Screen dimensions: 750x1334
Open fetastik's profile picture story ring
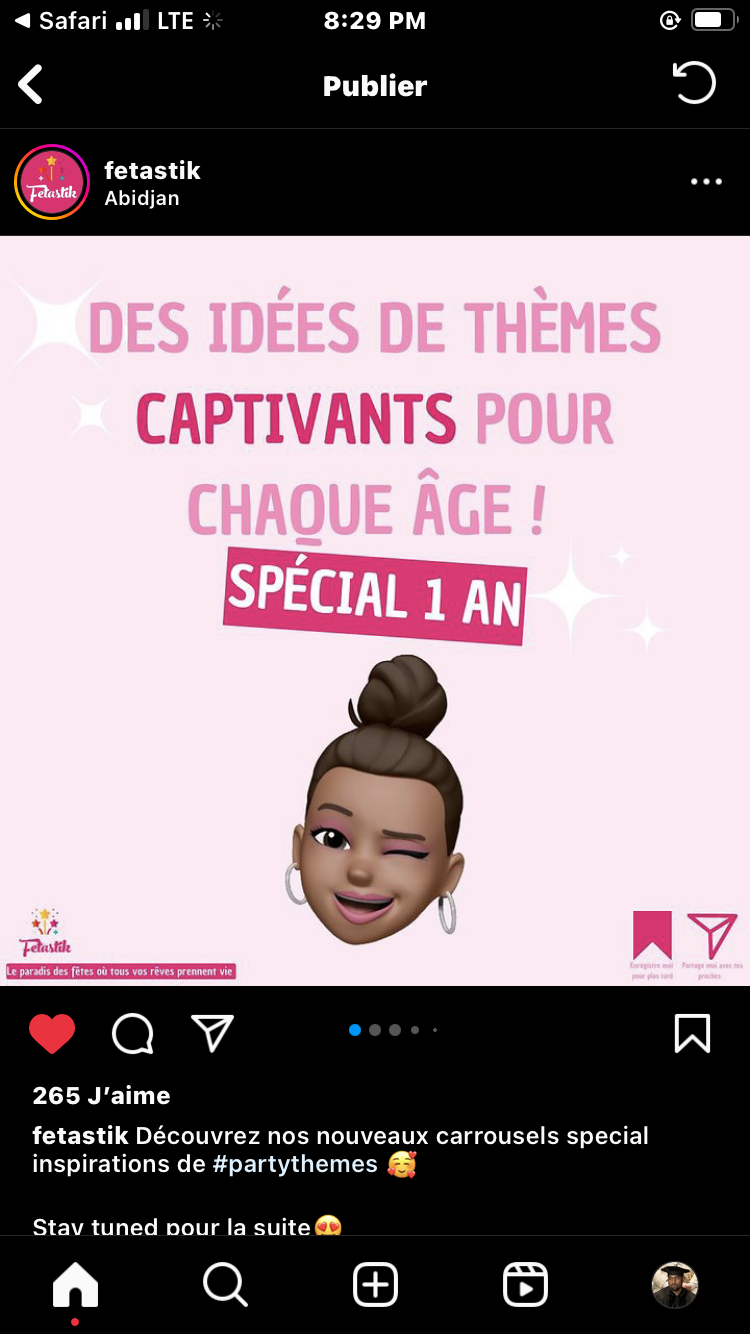pyautogui.click(x=52, y=182)
